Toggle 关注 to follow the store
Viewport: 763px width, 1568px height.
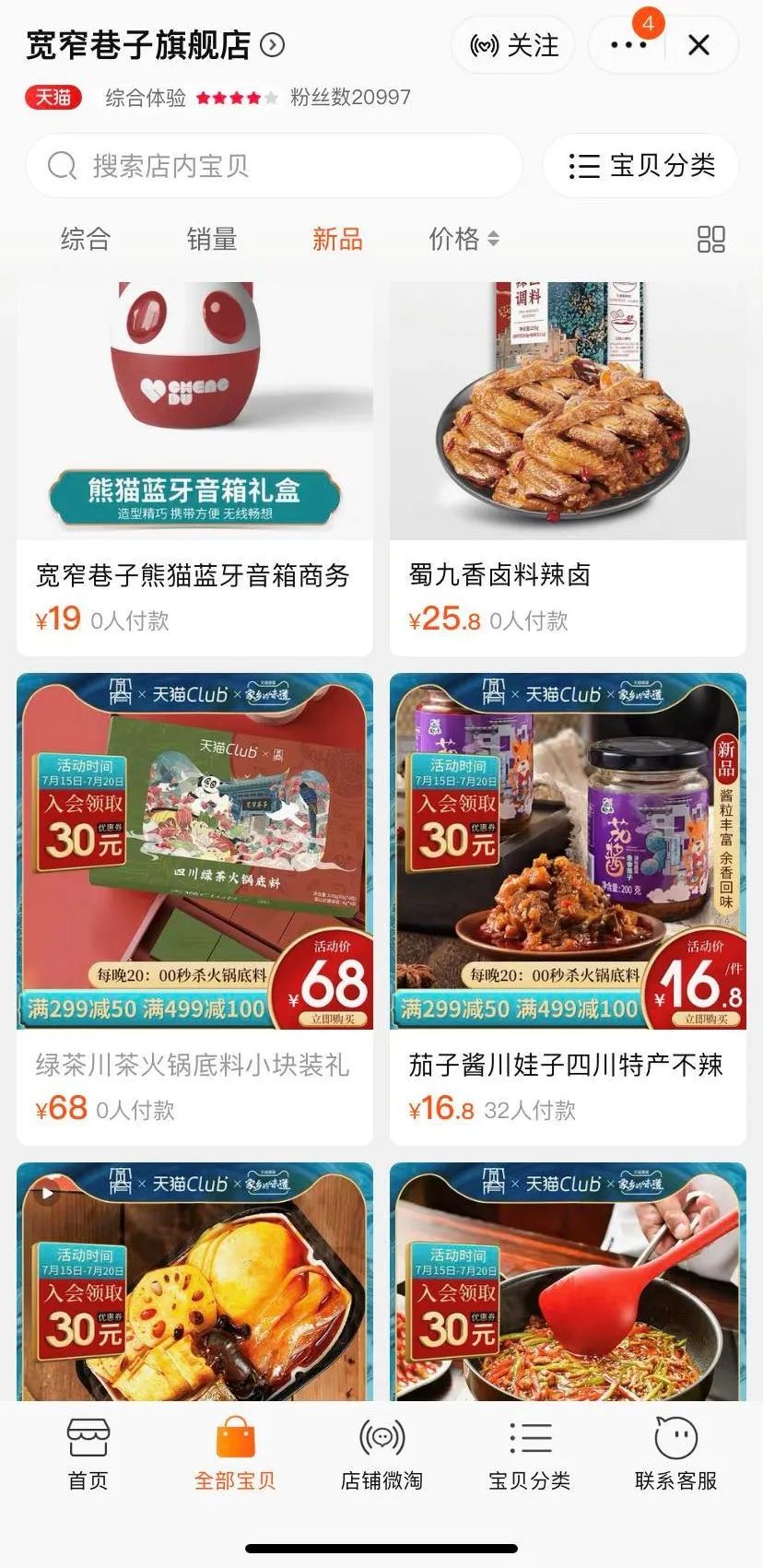coord(512,46)
